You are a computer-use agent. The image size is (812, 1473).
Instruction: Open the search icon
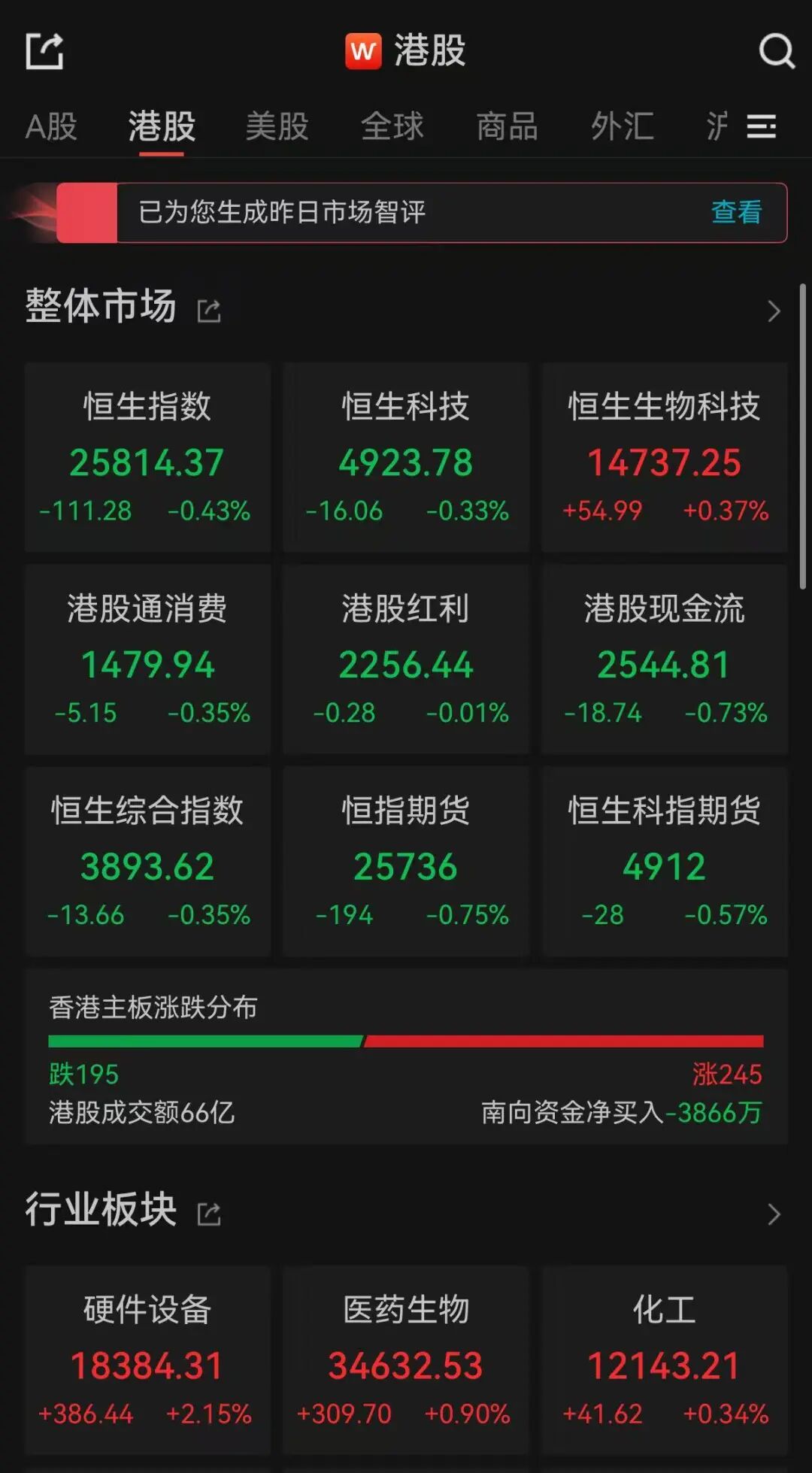tap(776, 51)
